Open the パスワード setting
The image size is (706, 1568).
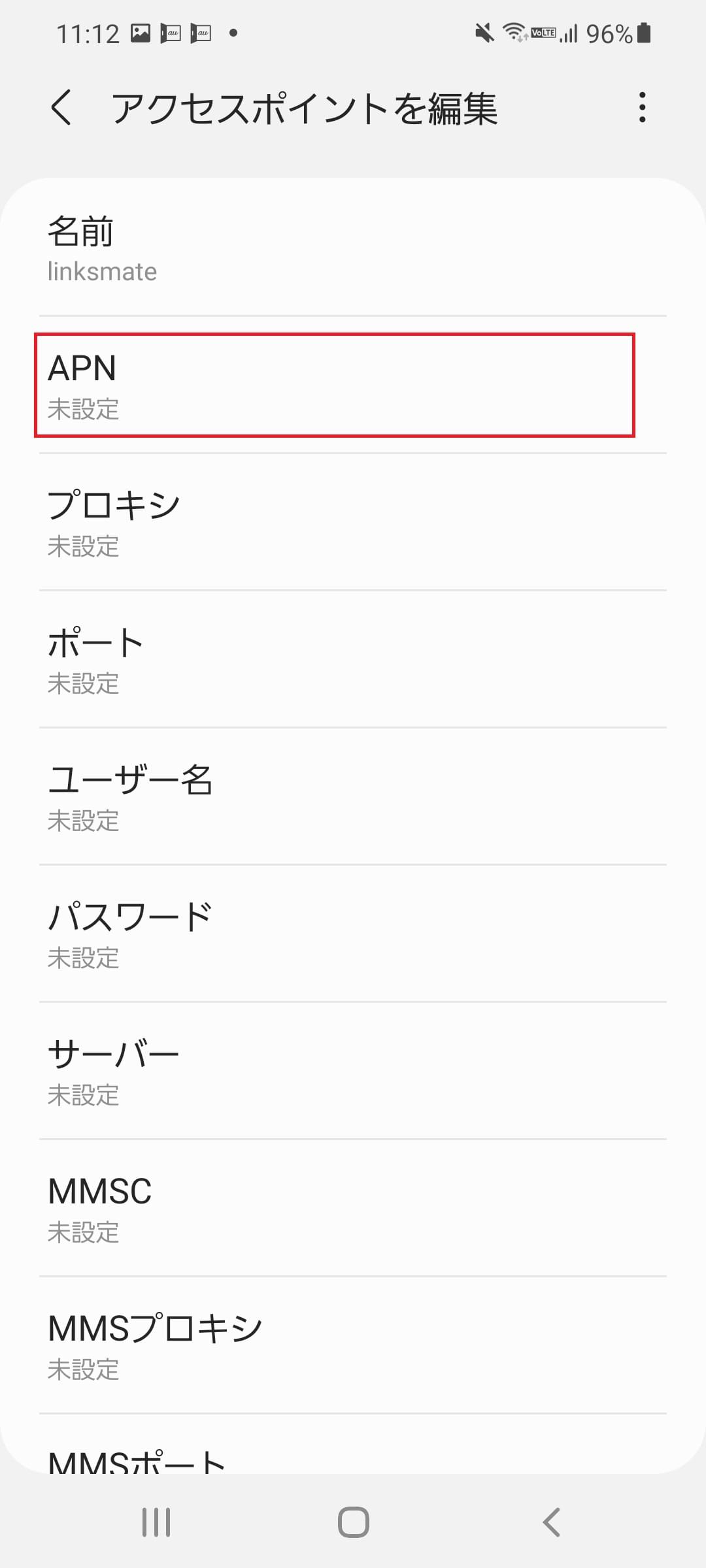353,934
